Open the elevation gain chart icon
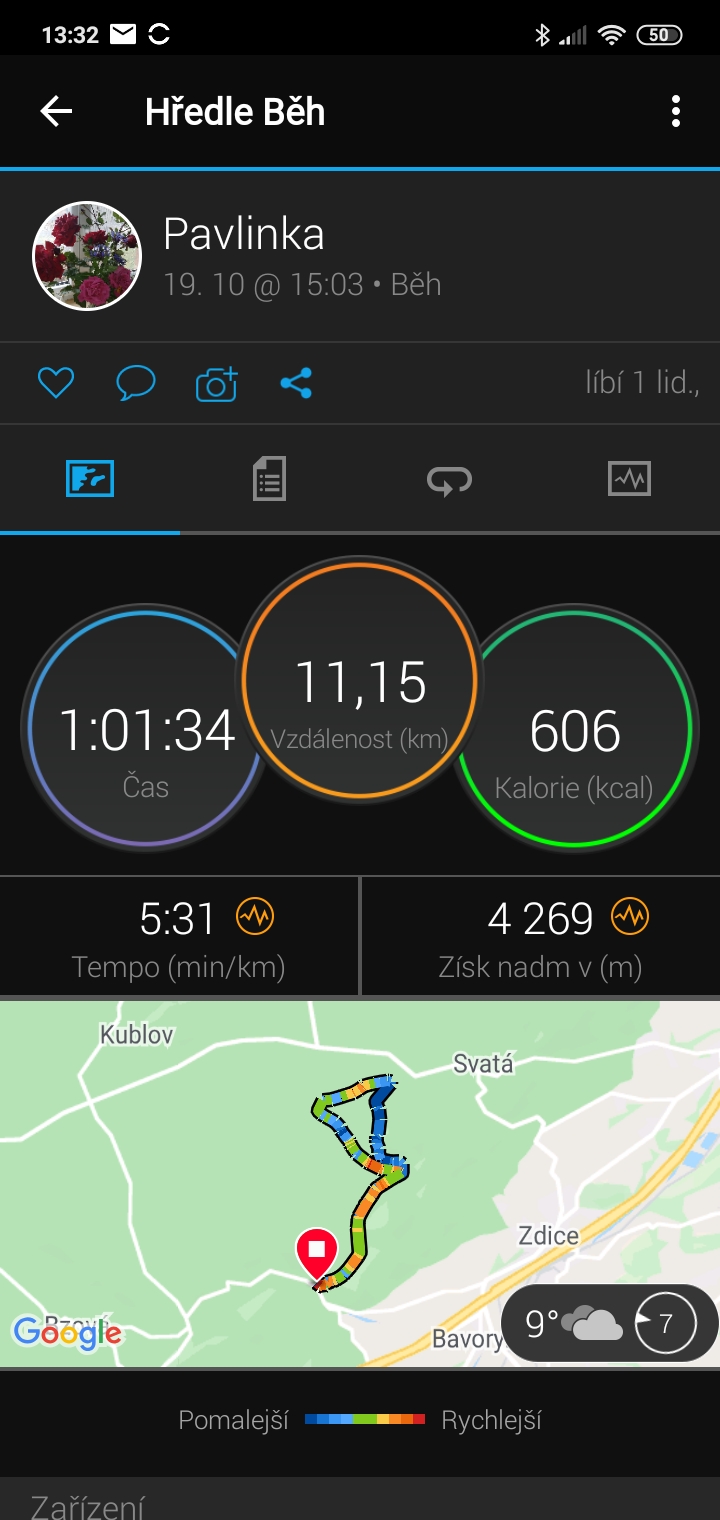The height and width of the screenshot is (1520, 720). click(x=630, y=917)
